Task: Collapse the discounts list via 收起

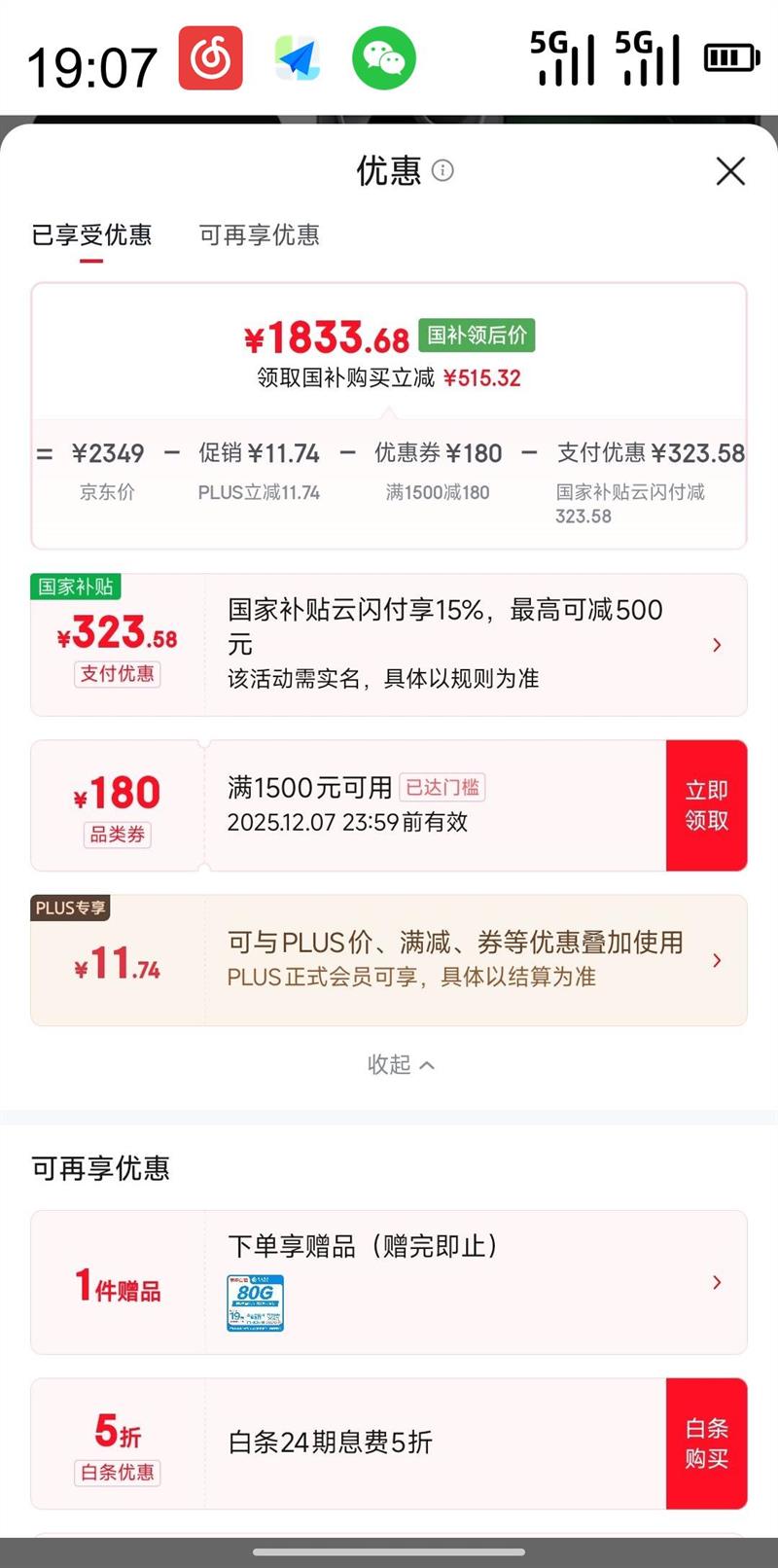Action: click(401, 1064)
